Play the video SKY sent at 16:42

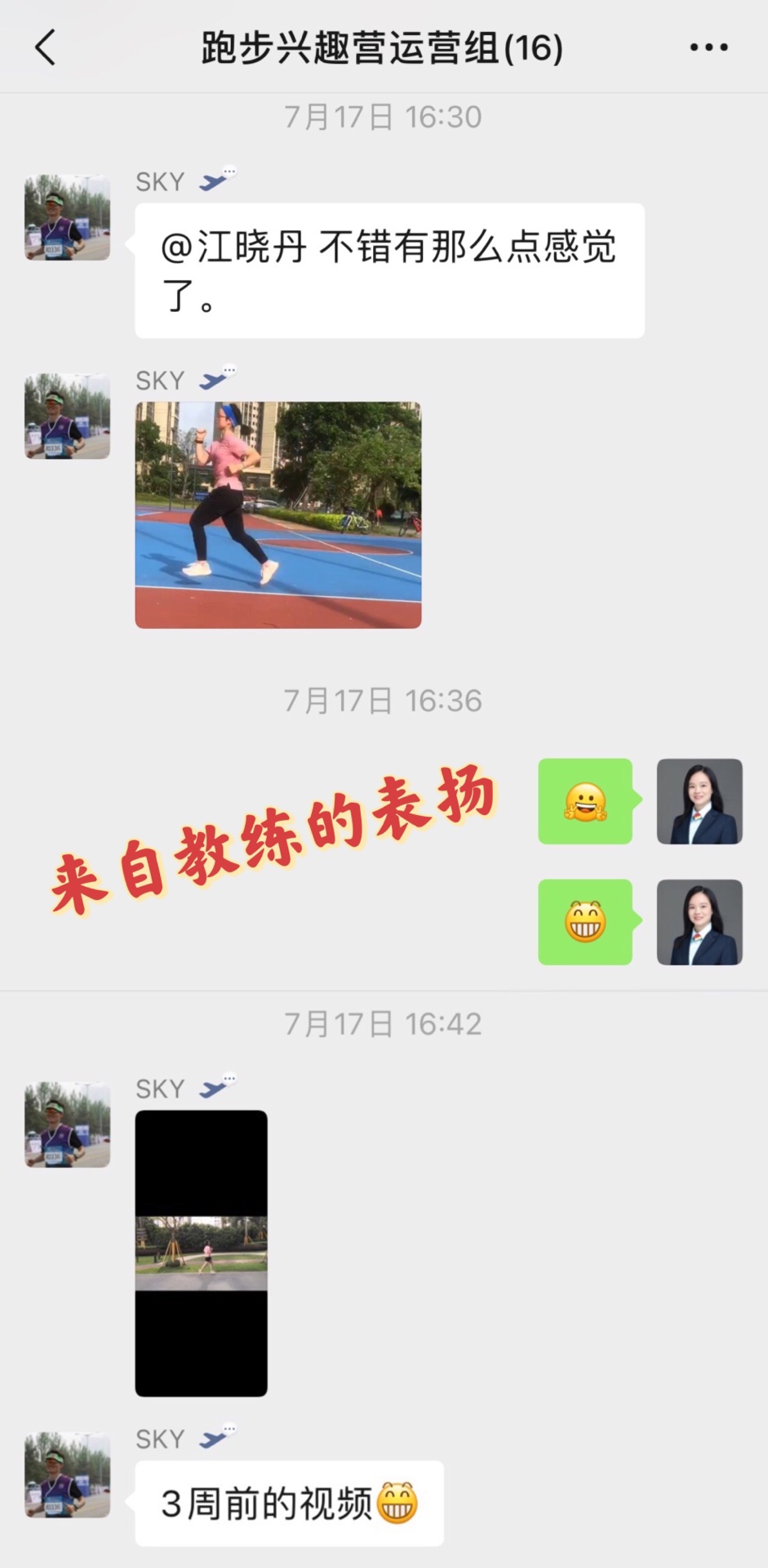coord(201,1253)
